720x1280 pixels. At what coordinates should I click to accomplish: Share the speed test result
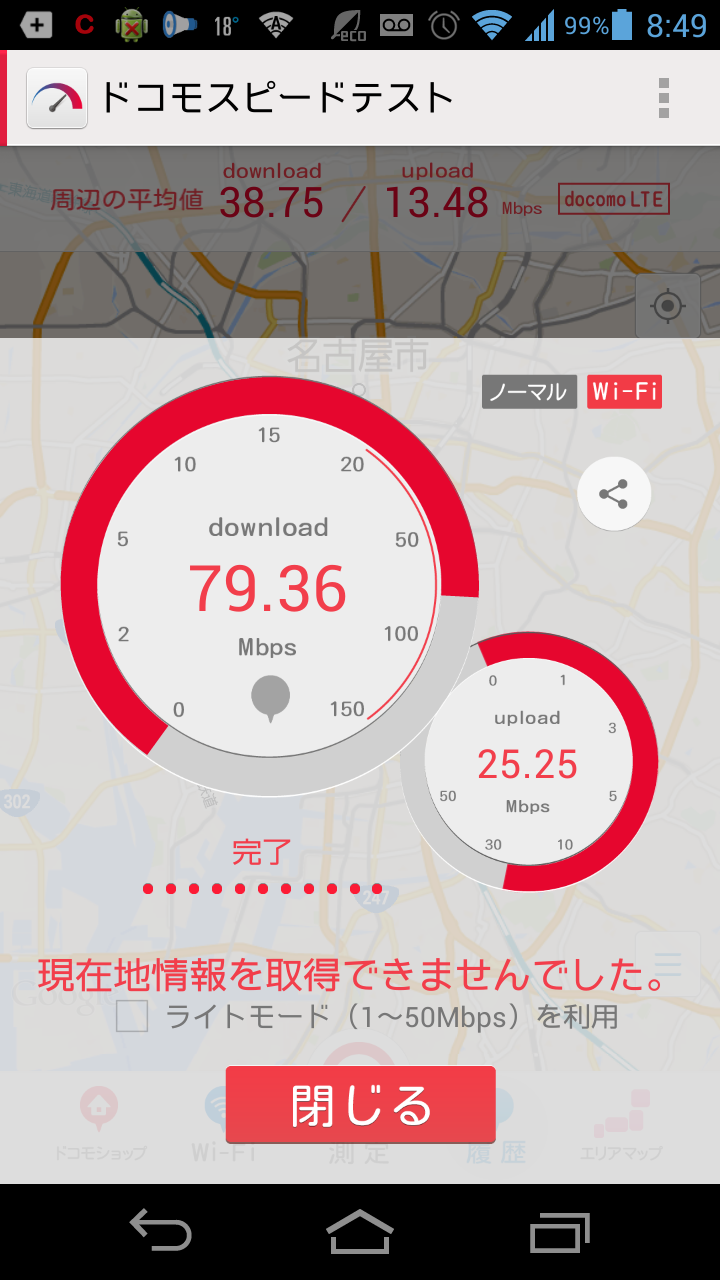[613, 493]
